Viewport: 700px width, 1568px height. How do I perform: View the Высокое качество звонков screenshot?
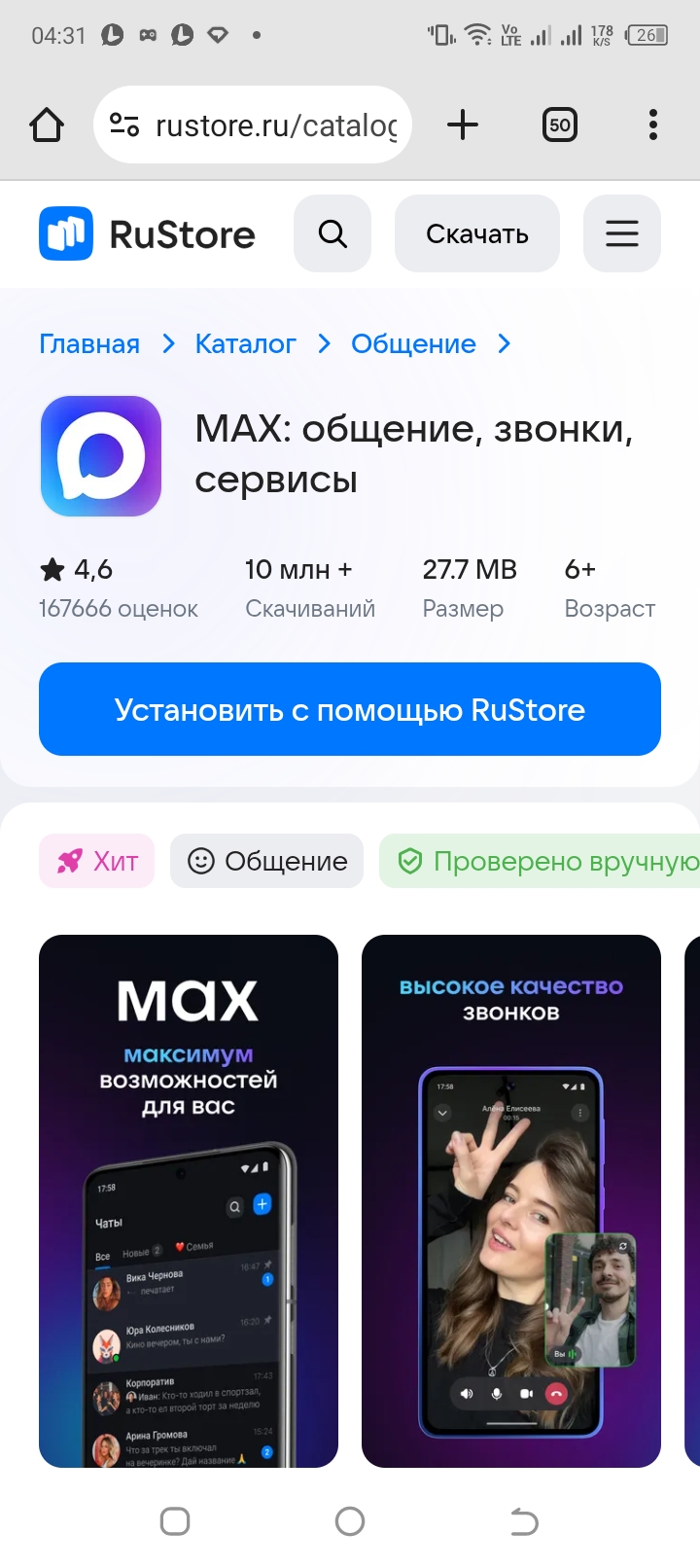click(x=511, y=1200)
